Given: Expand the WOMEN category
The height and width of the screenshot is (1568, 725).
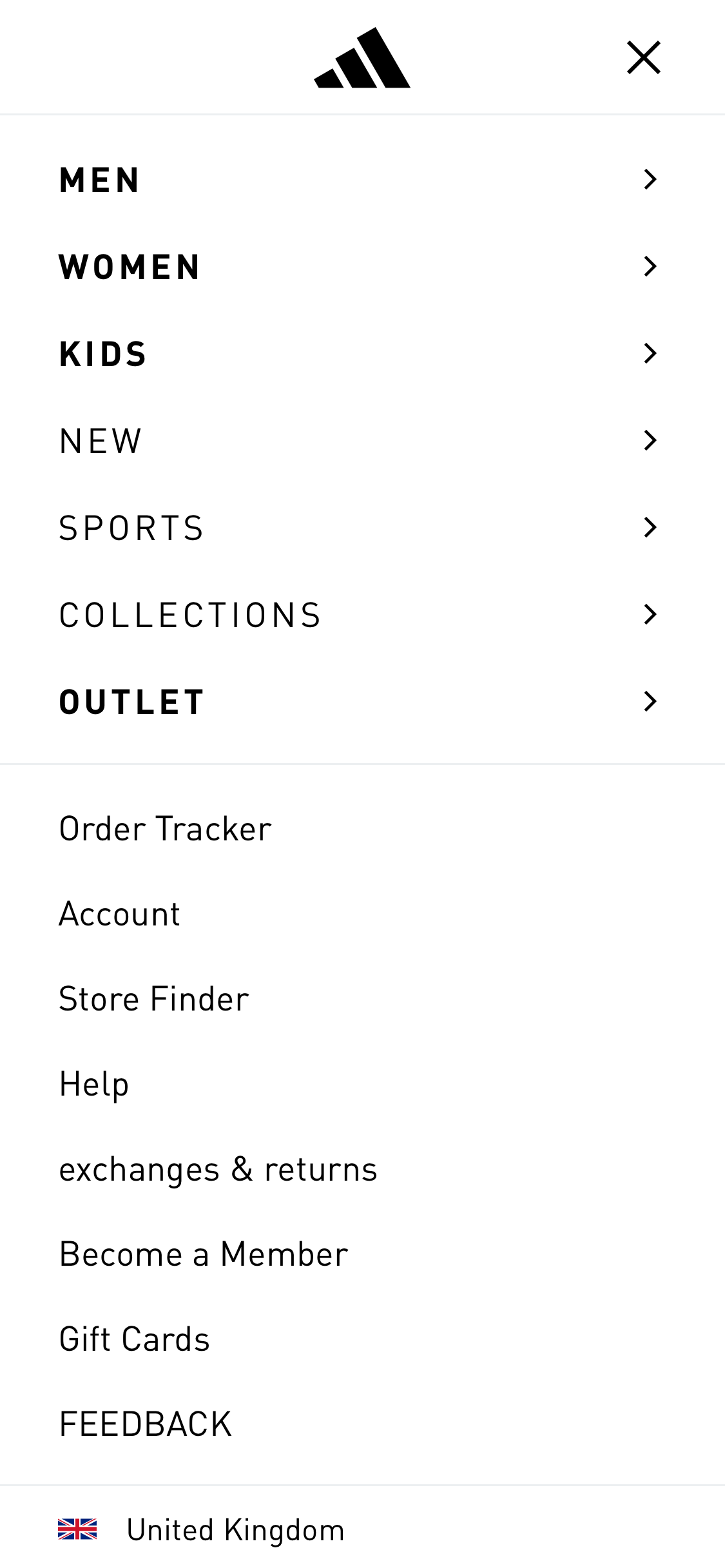Looking at the screenshot, I should (x=650, y=267).
